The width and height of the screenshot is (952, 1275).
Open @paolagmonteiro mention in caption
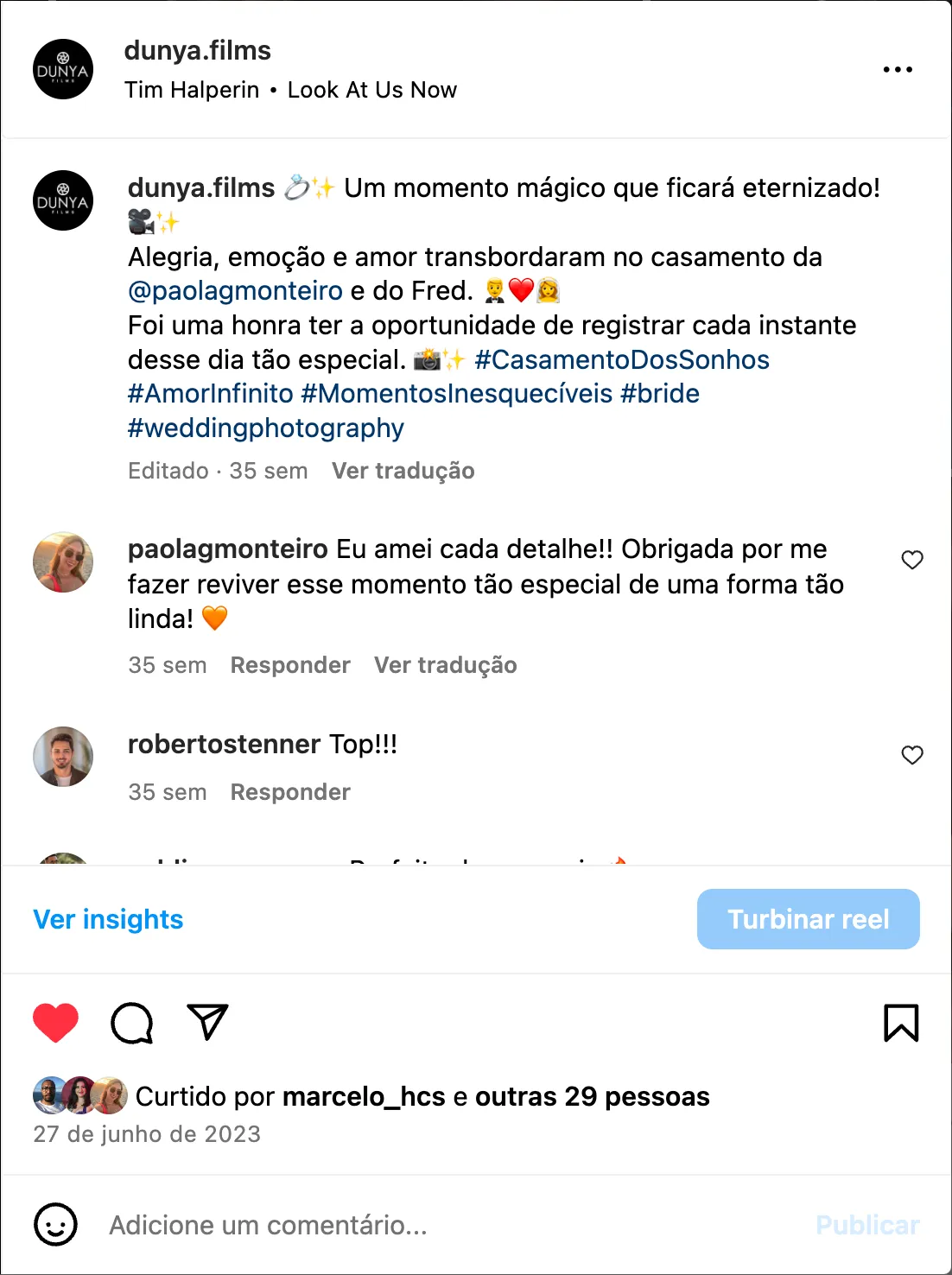(235, 291)
